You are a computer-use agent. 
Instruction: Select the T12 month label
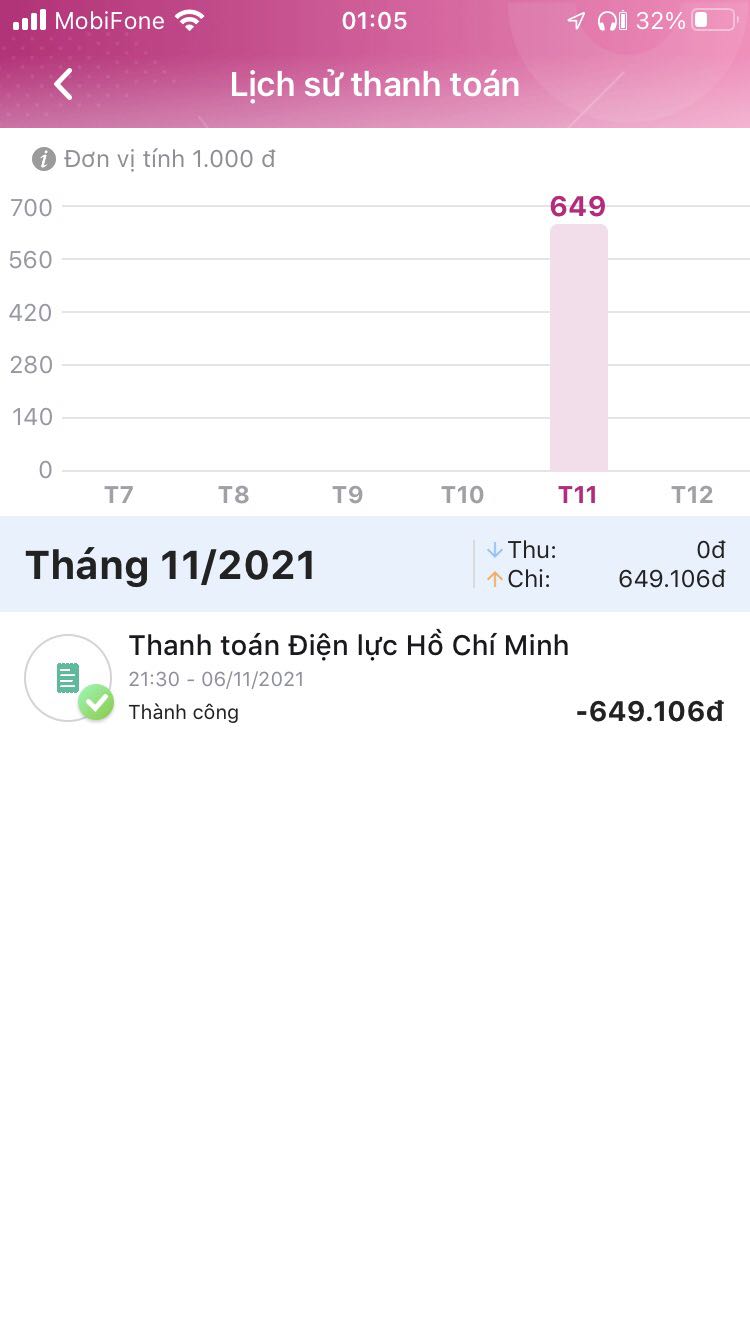692,493
